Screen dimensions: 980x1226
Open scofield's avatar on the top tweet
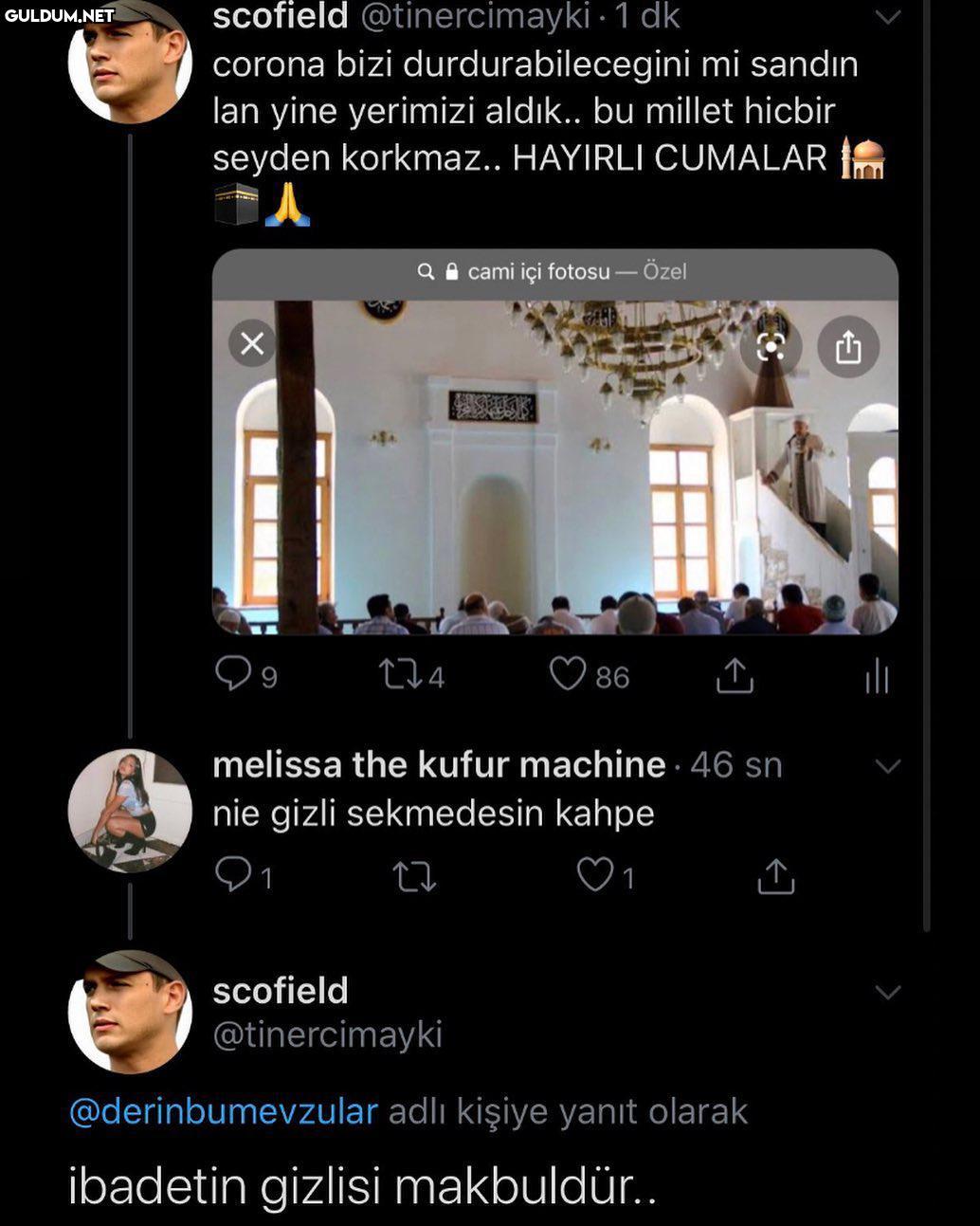[x=130, y=62]
